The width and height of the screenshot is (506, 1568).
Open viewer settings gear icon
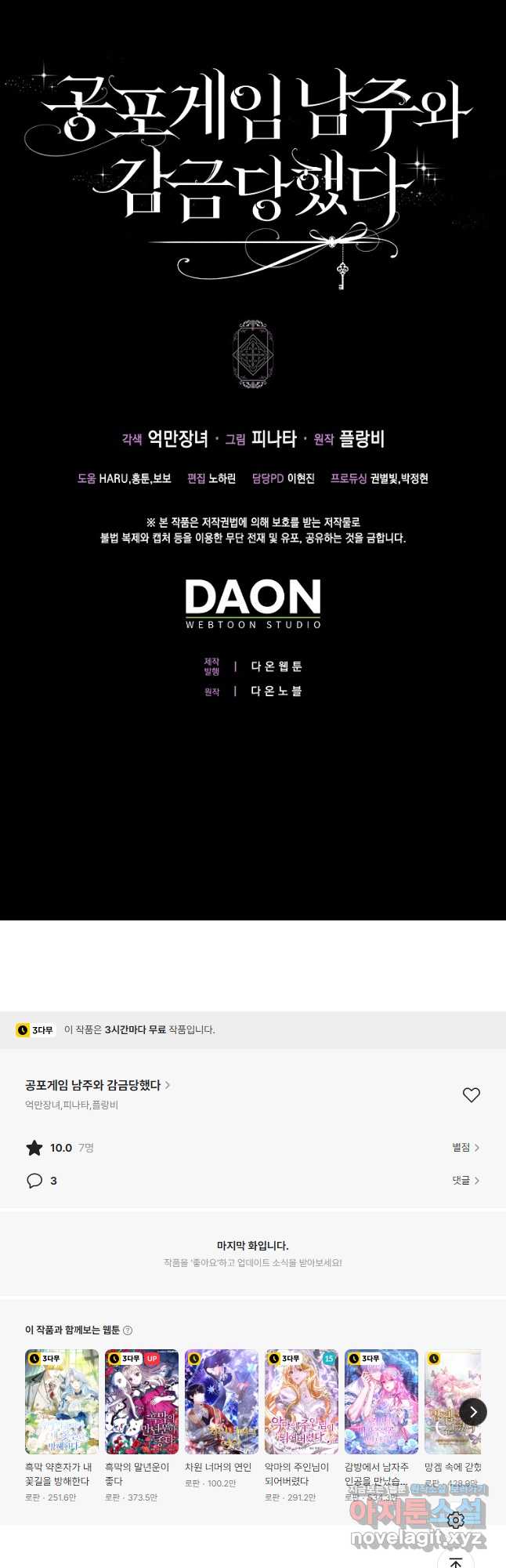coord(456,1520)
